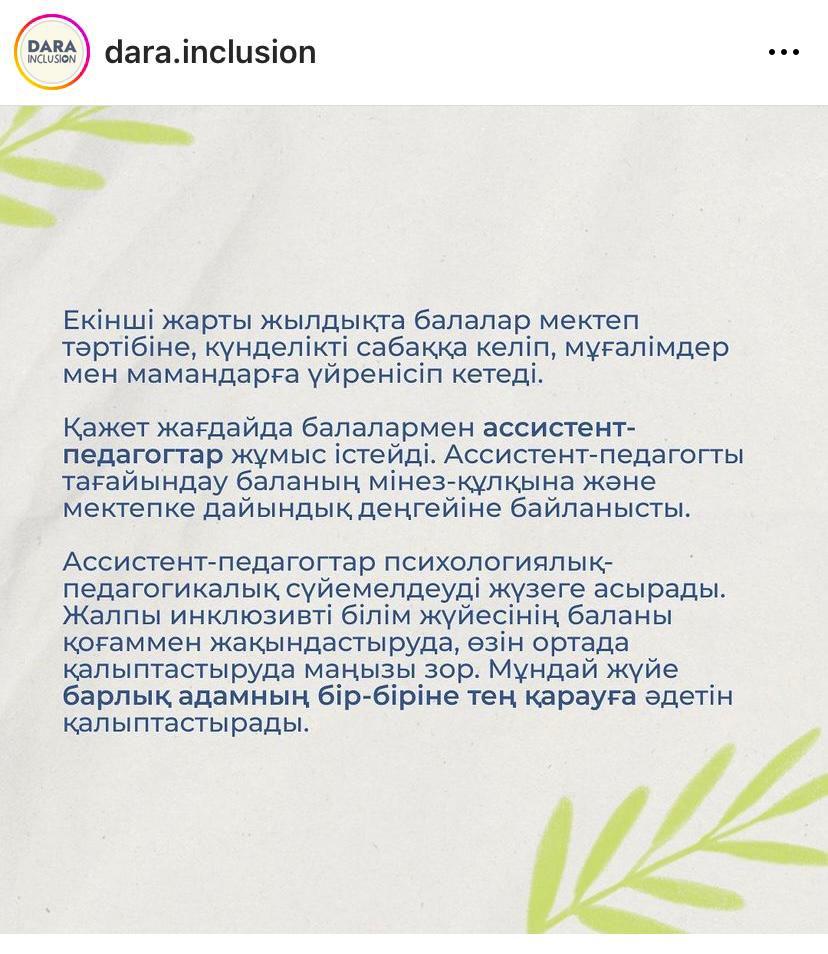Open the post's three-dot options menu
The width and height of the screenshot is (828, 954).
point(783,52)
